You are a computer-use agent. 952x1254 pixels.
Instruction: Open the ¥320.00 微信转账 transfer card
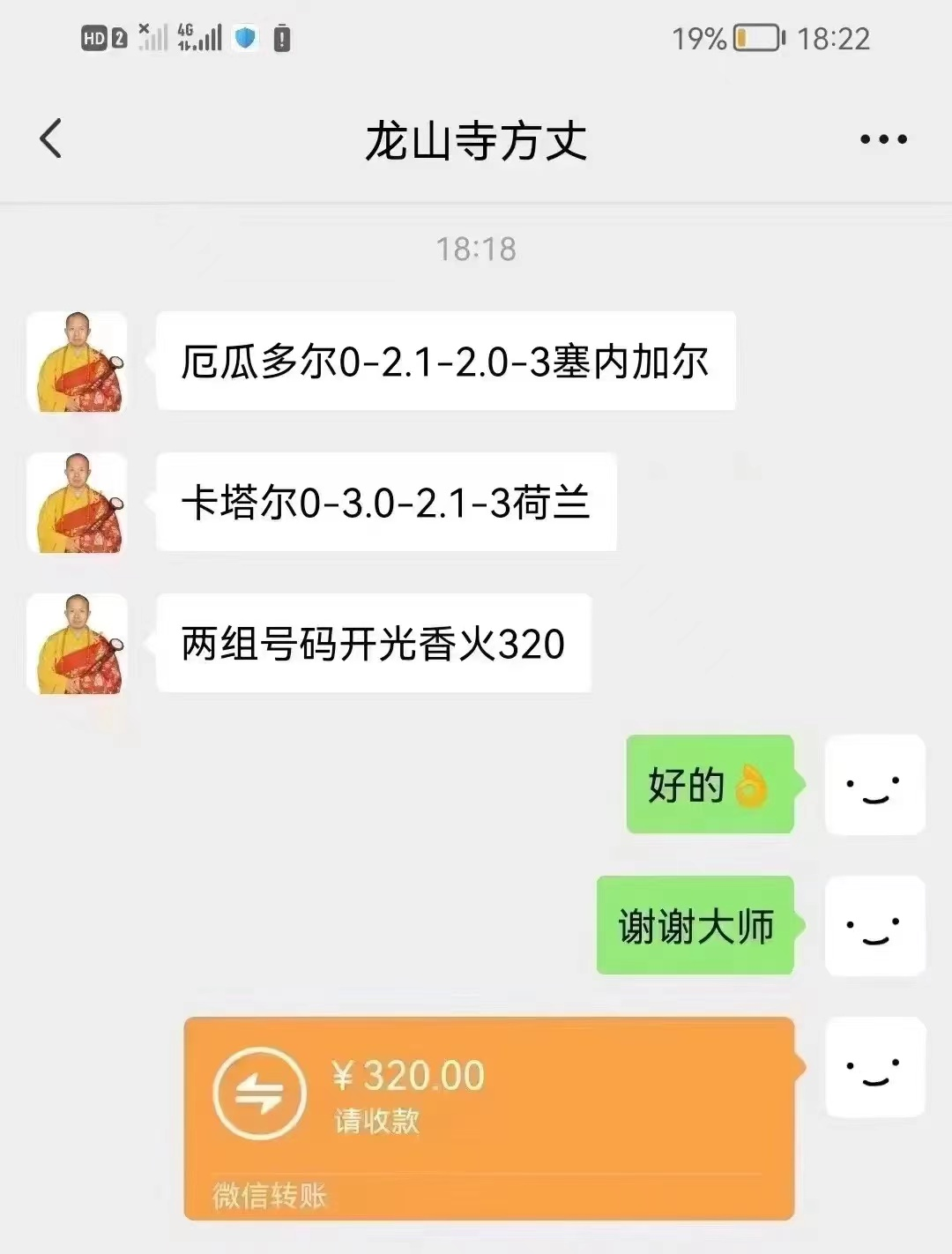coord(489,1117)
